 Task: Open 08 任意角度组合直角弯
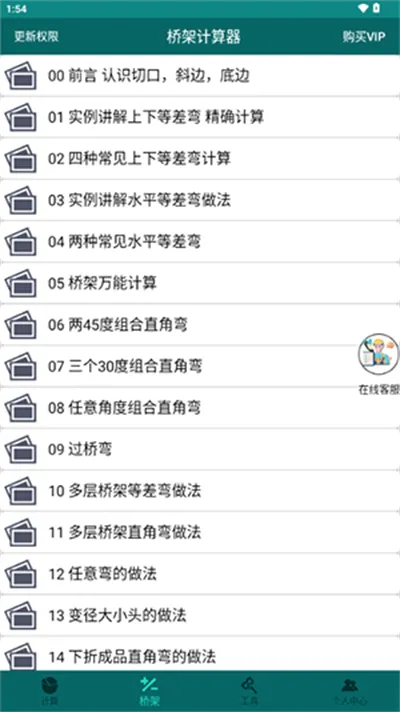pos(200,408)
